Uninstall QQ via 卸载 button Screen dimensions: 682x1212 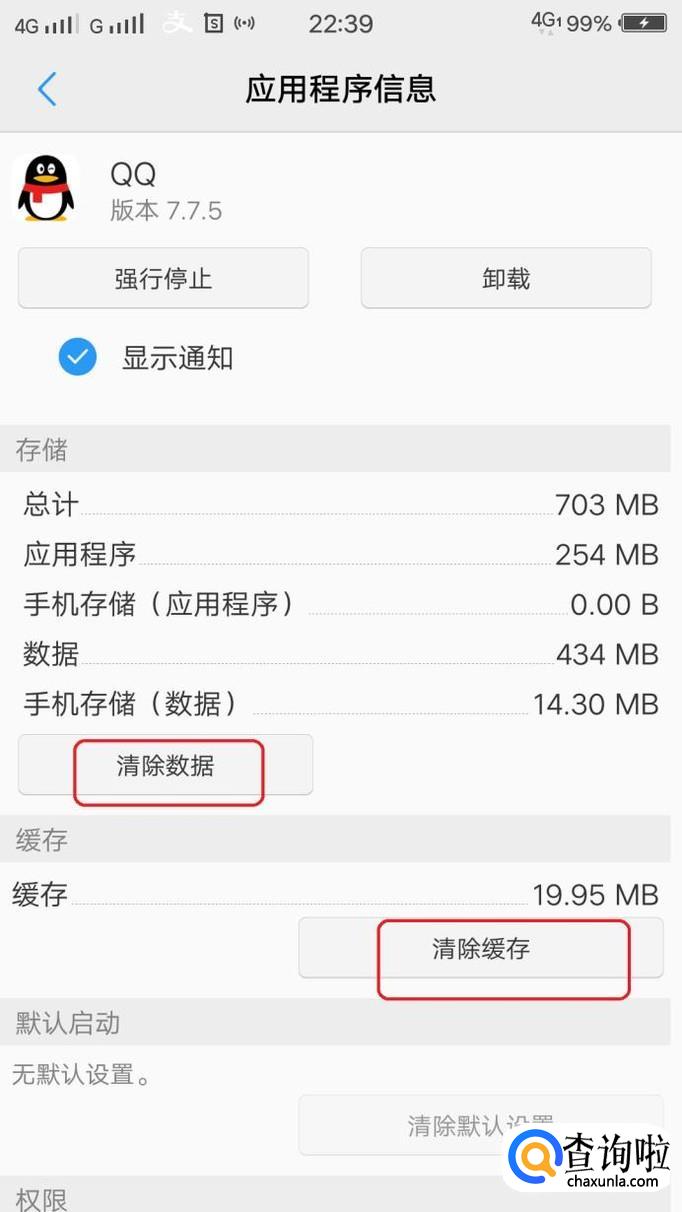tap(506, 278)
